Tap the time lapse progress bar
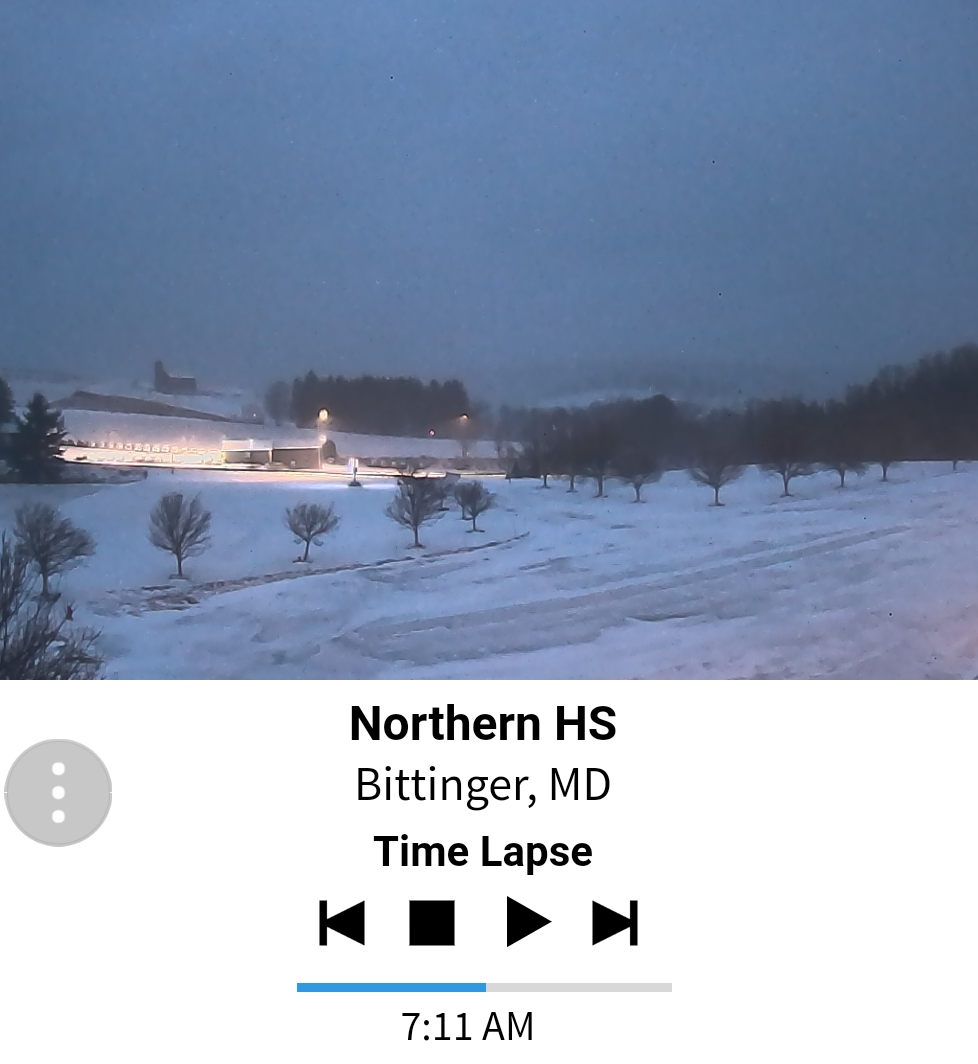Image resolution: width=978 pixels, height=1064 pixels. [x=484, y=987]
